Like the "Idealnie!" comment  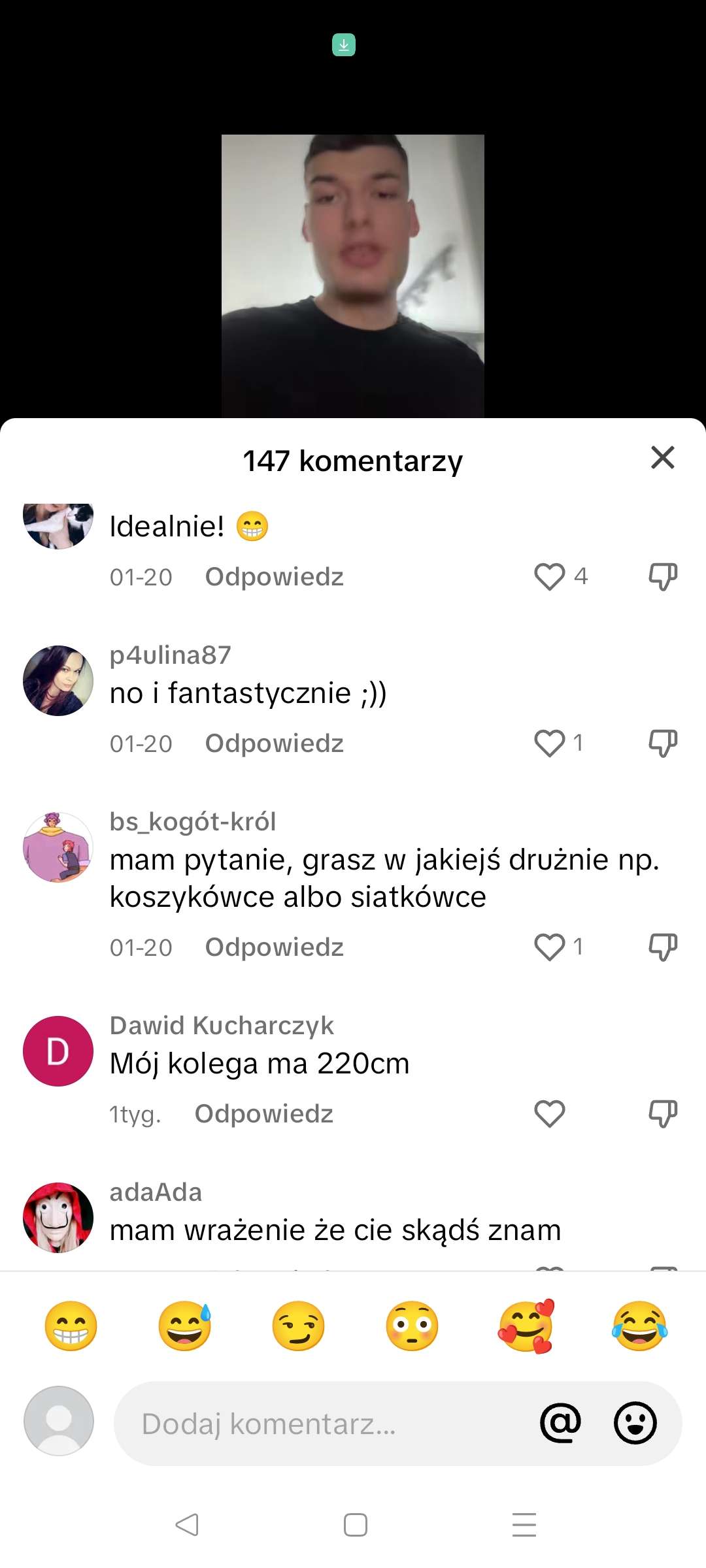pos(549,577)
